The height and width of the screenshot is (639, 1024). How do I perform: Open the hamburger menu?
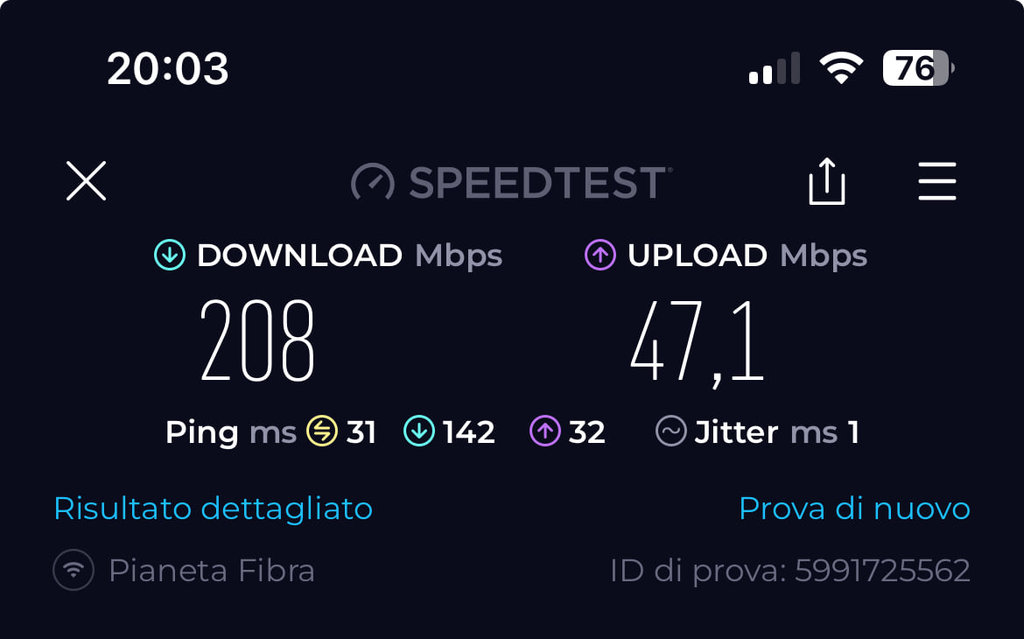(x=937, y=182)
